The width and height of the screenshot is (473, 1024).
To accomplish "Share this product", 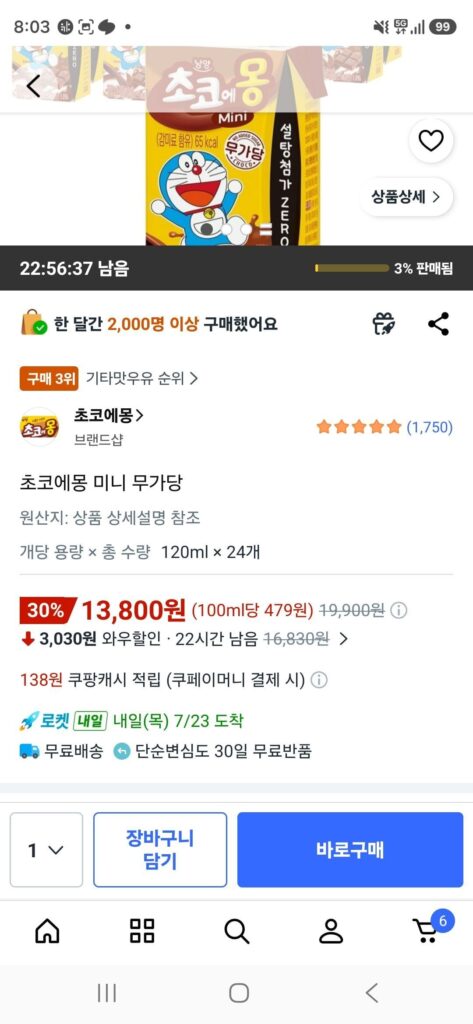I will point(438,324).
